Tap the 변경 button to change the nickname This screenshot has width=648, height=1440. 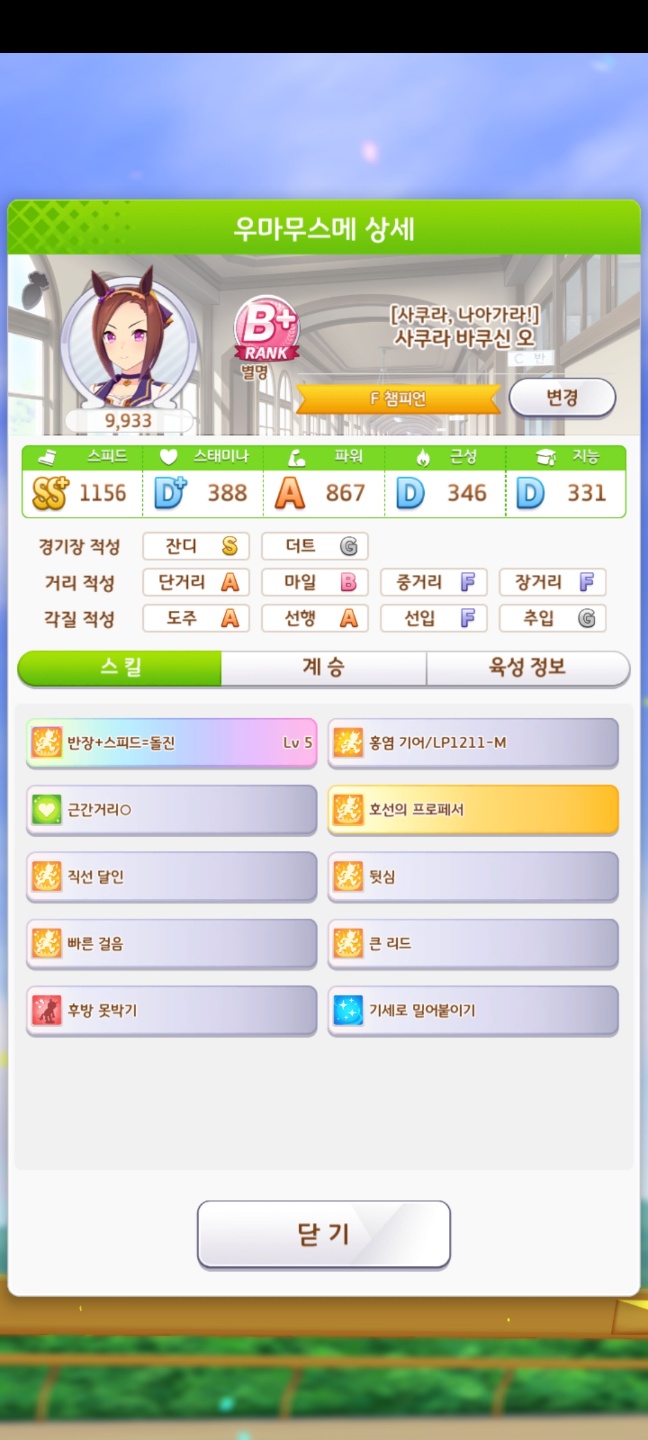[561, 398]
